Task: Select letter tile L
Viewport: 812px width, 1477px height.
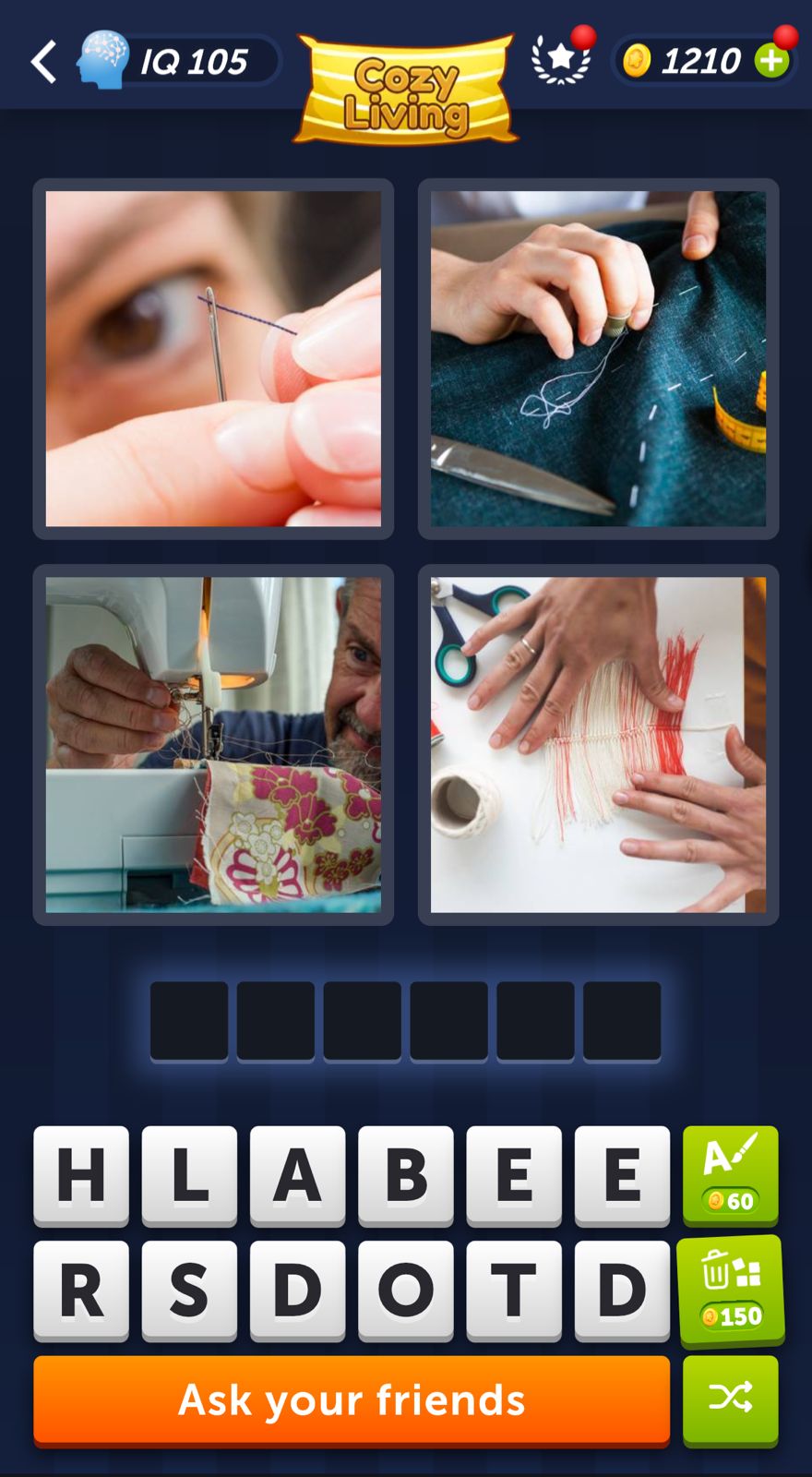Action: 189,1175
